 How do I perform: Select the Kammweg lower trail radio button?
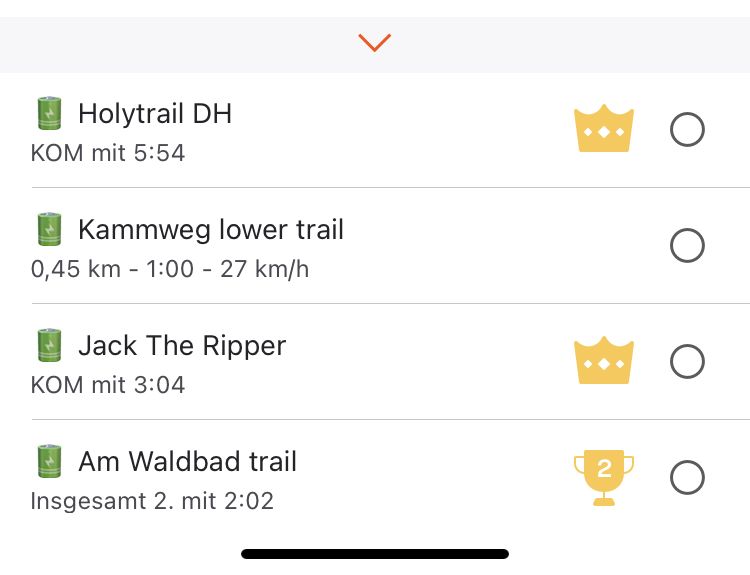(x=687, y=245)
